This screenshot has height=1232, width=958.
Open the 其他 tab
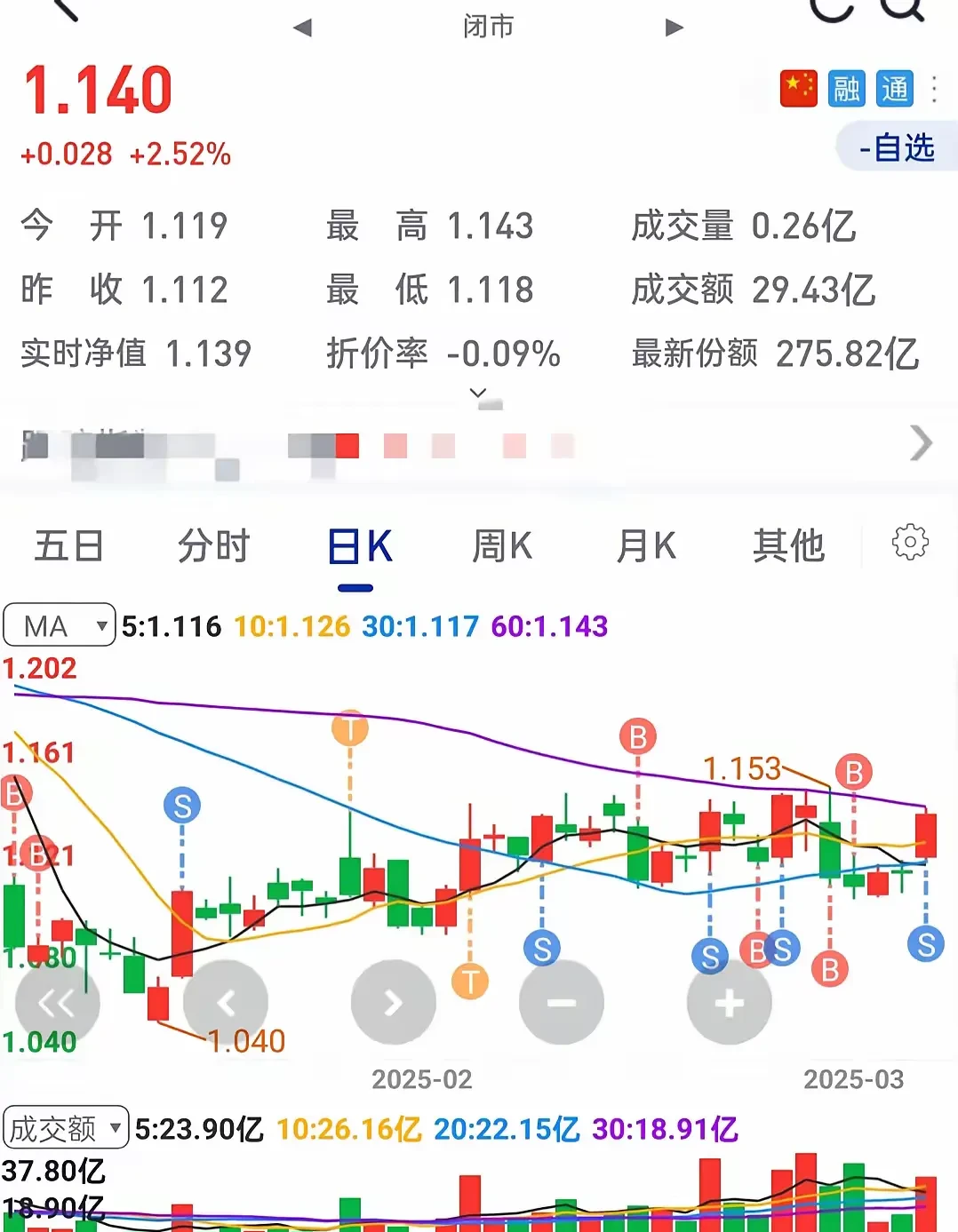(787, 546)
